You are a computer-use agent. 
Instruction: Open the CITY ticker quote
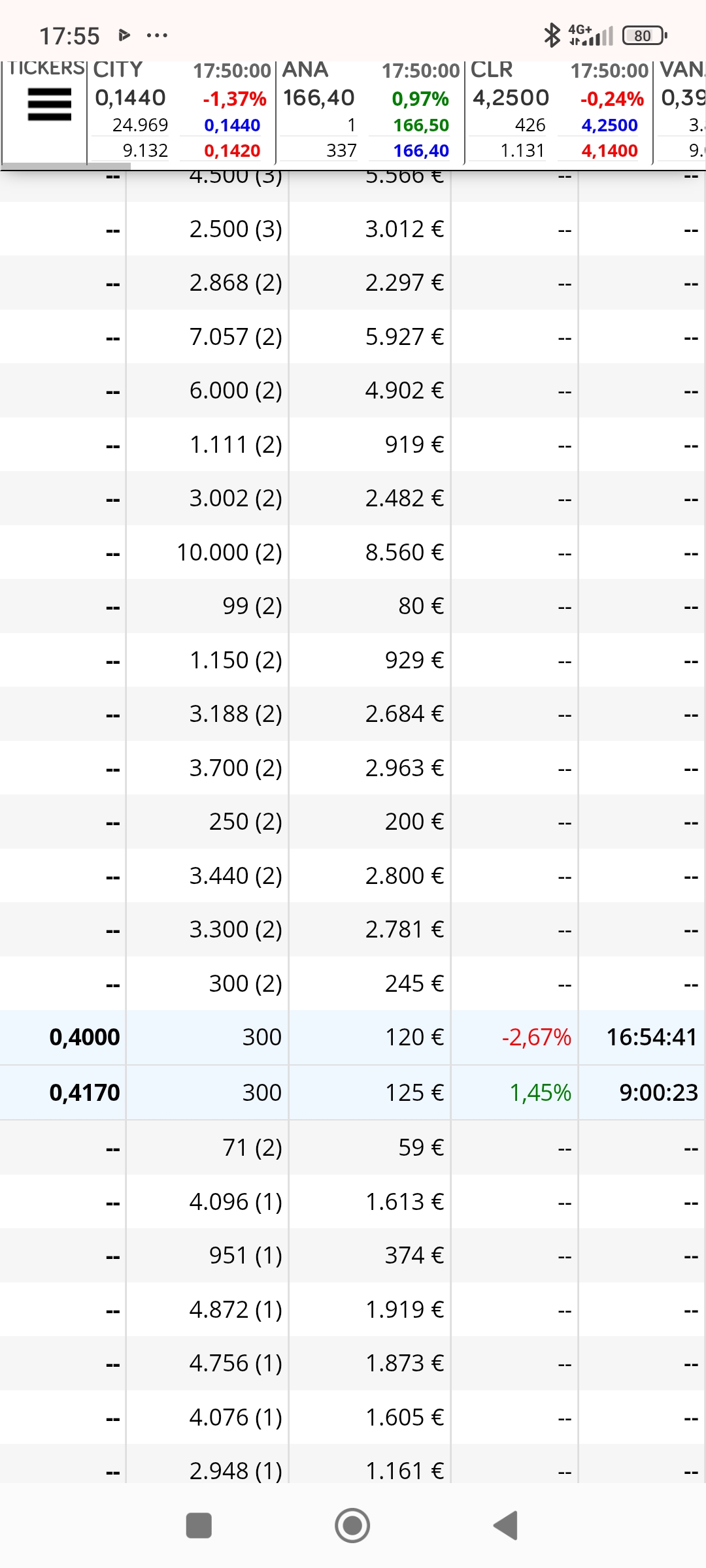click(182, 111)
